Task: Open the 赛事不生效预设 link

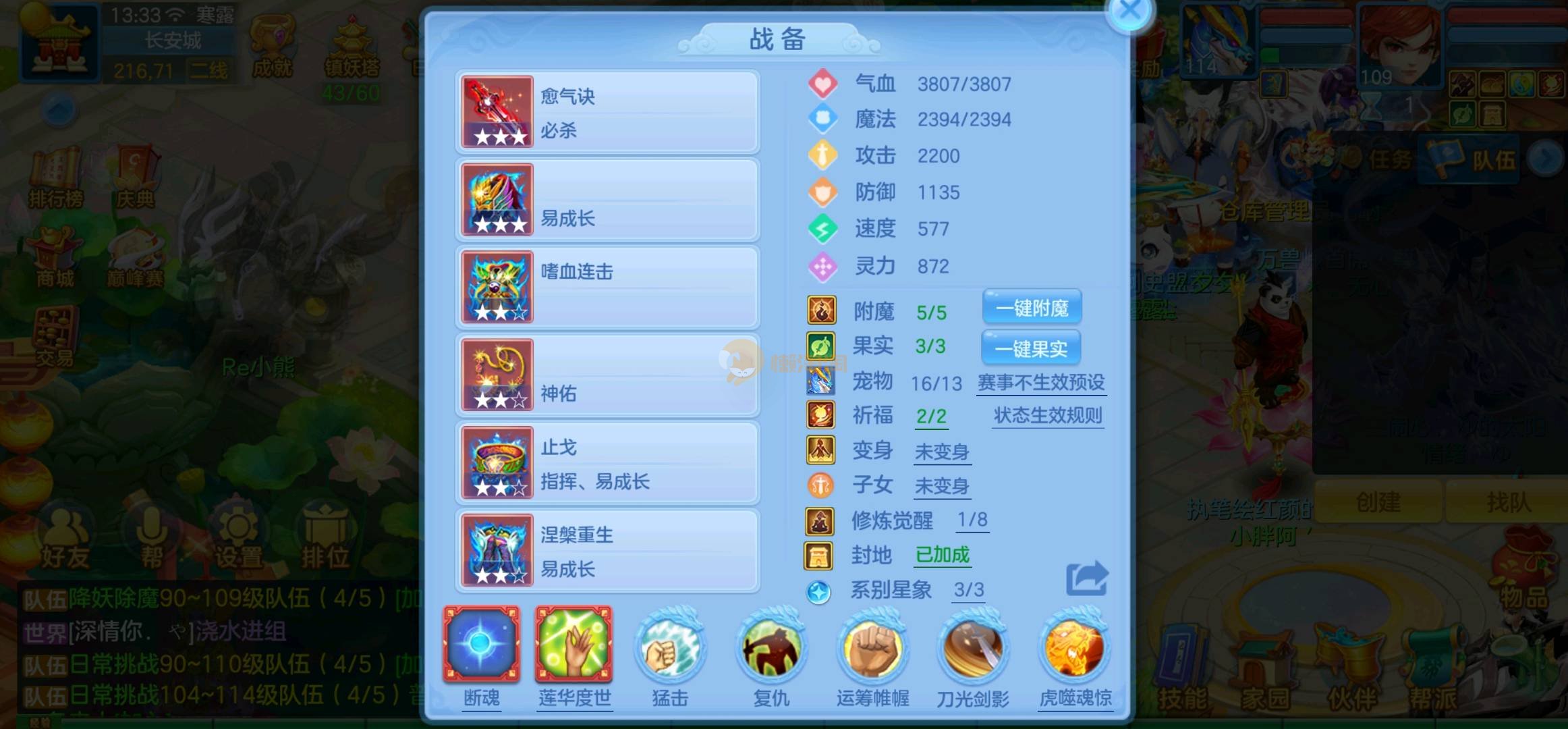Action: [x=1040, y=383]
